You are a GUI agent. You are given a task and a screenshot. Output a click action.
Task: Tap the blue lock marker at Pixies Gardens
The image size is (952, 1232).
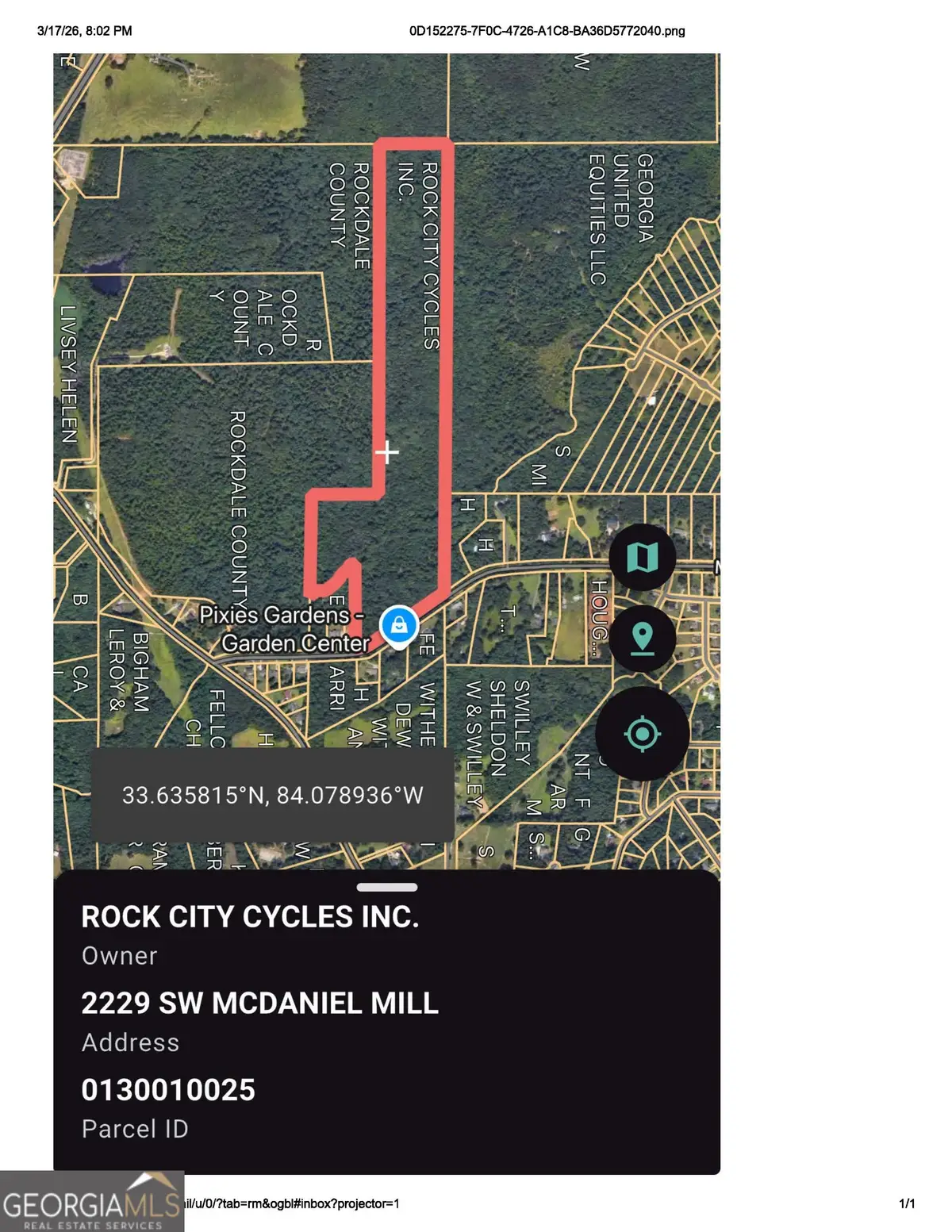coord(399,625)
